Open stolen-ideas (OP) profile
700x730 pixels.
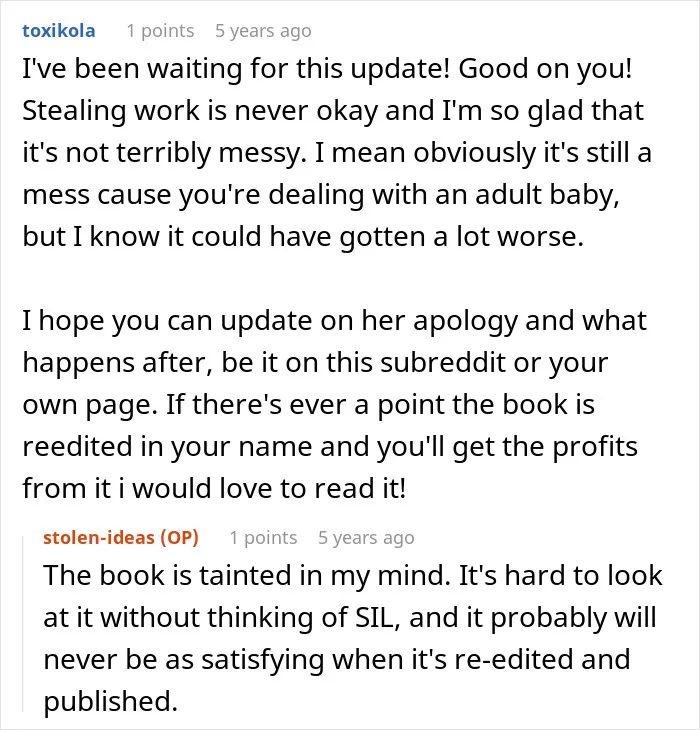(121, 538)
